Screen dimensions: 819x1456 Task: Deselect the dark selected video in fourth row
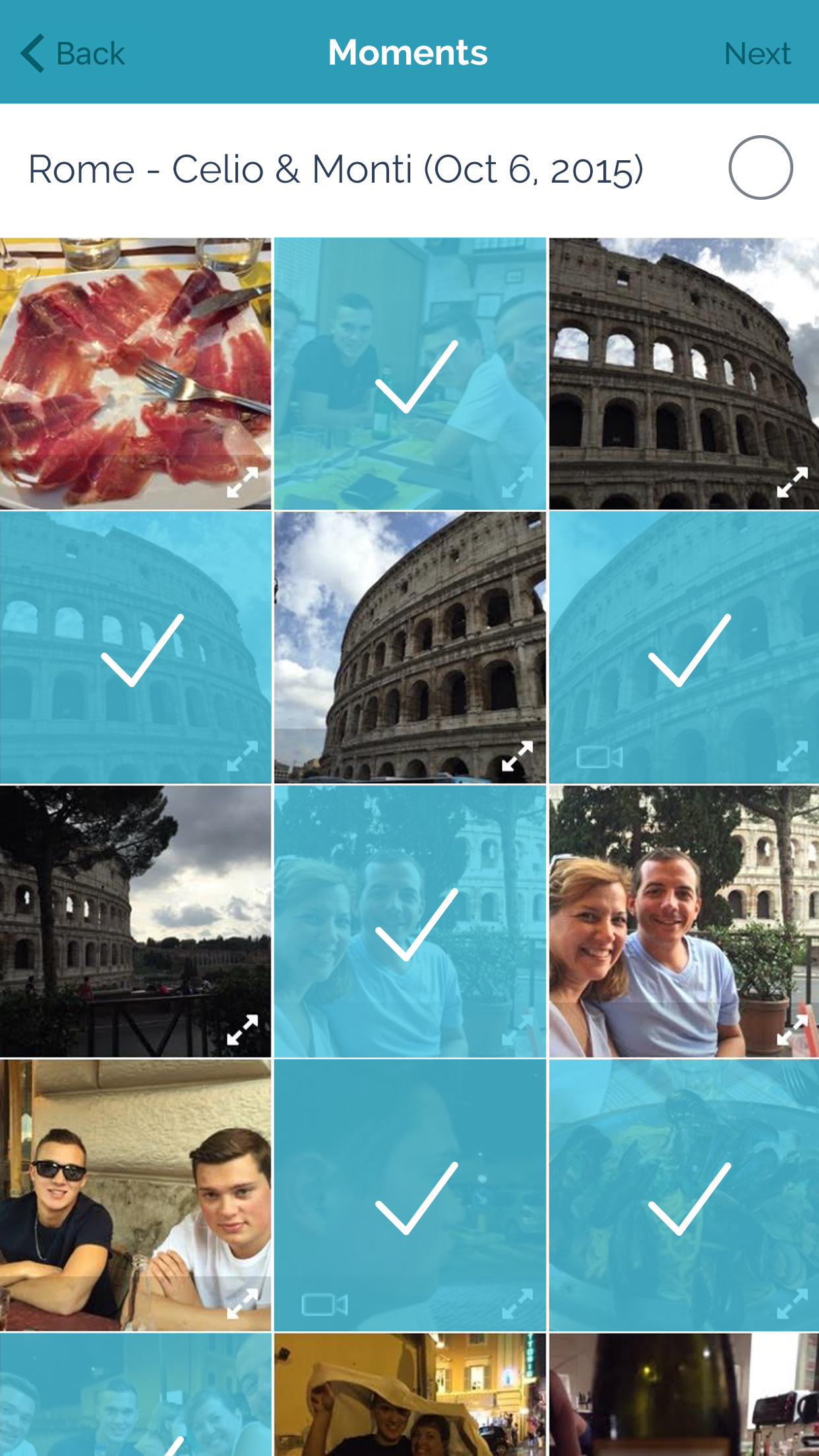pyautogui.click(x=409, y=1195)
